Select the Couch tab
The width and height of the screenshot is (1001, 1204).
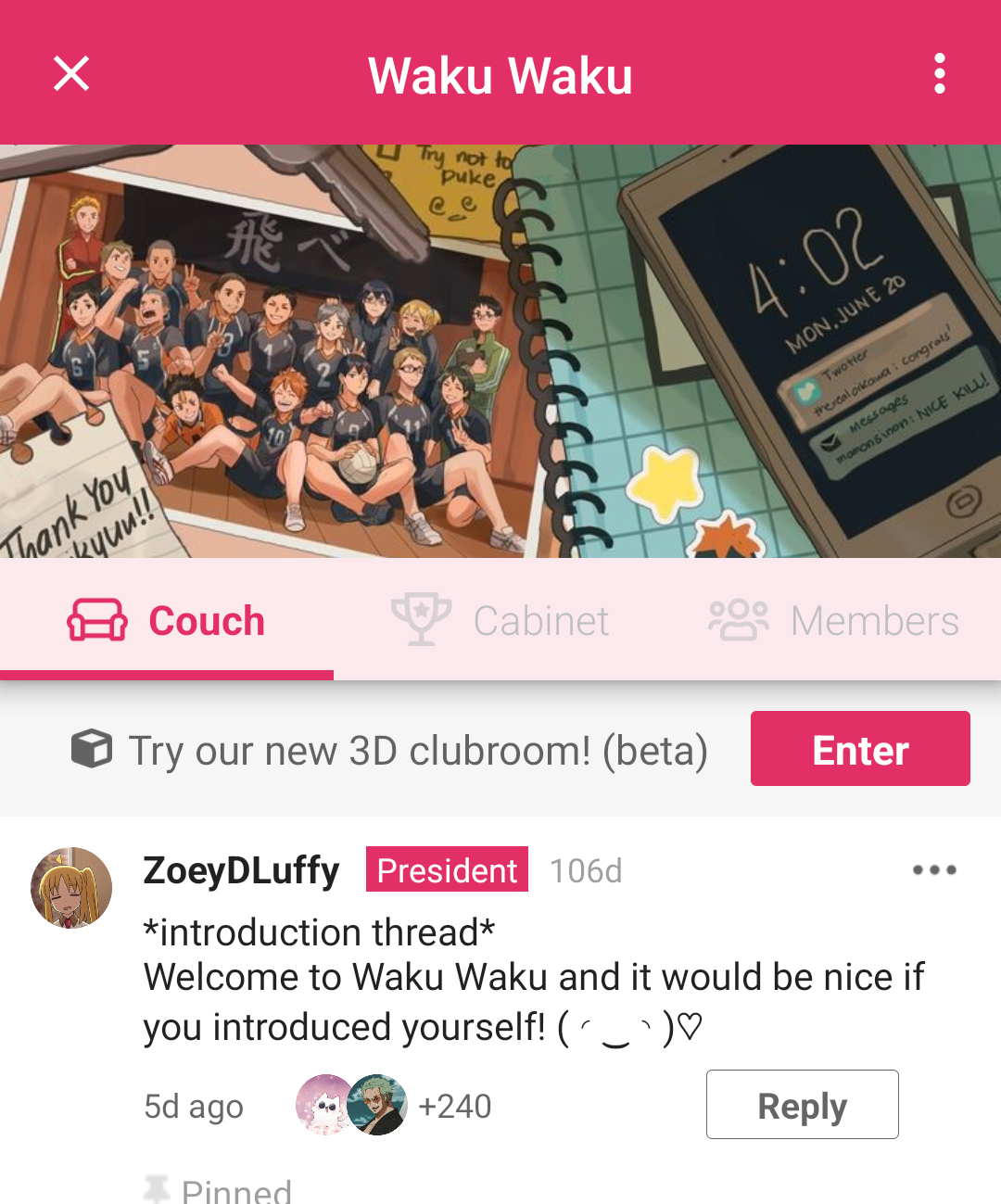click(167, 621)
